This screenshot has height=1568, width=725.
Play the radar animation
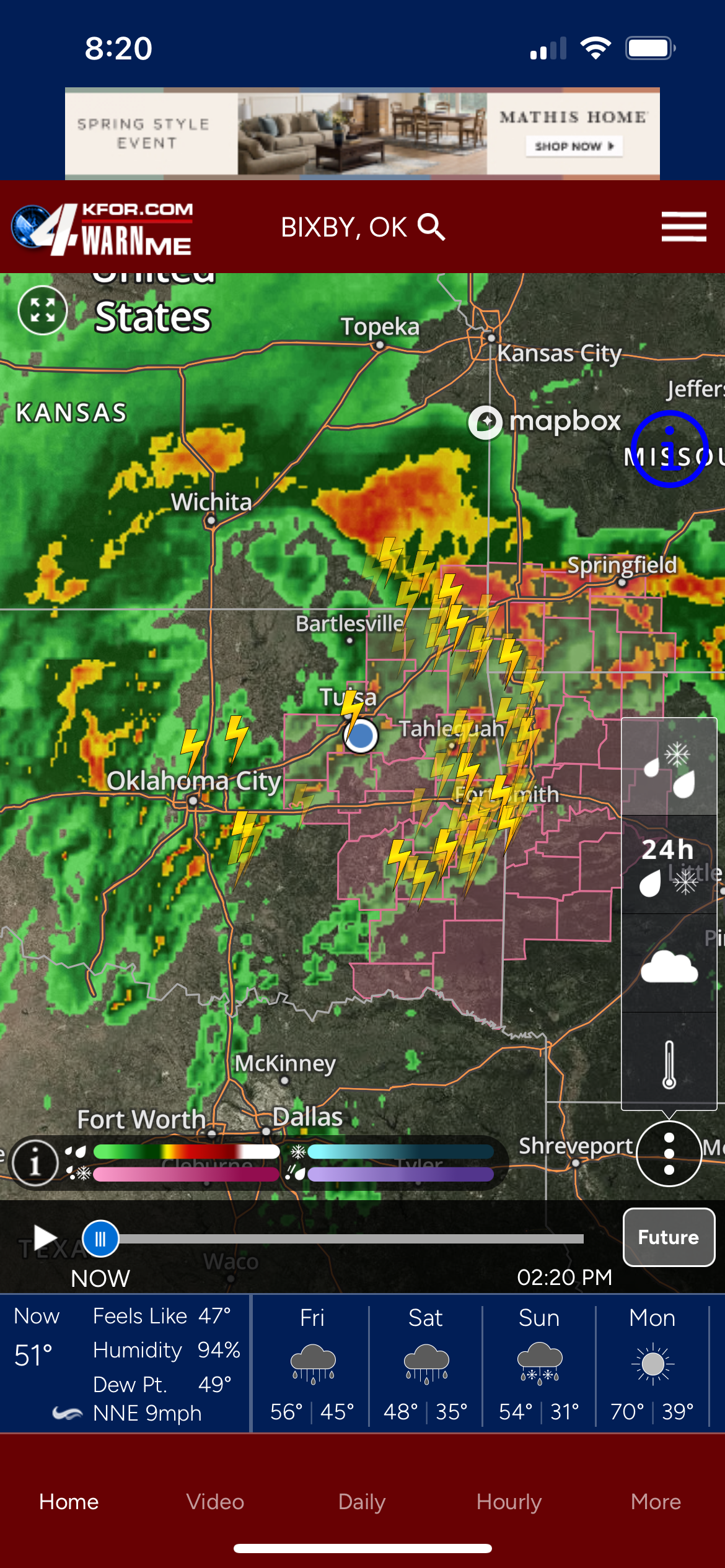(x=45, y=1237)
